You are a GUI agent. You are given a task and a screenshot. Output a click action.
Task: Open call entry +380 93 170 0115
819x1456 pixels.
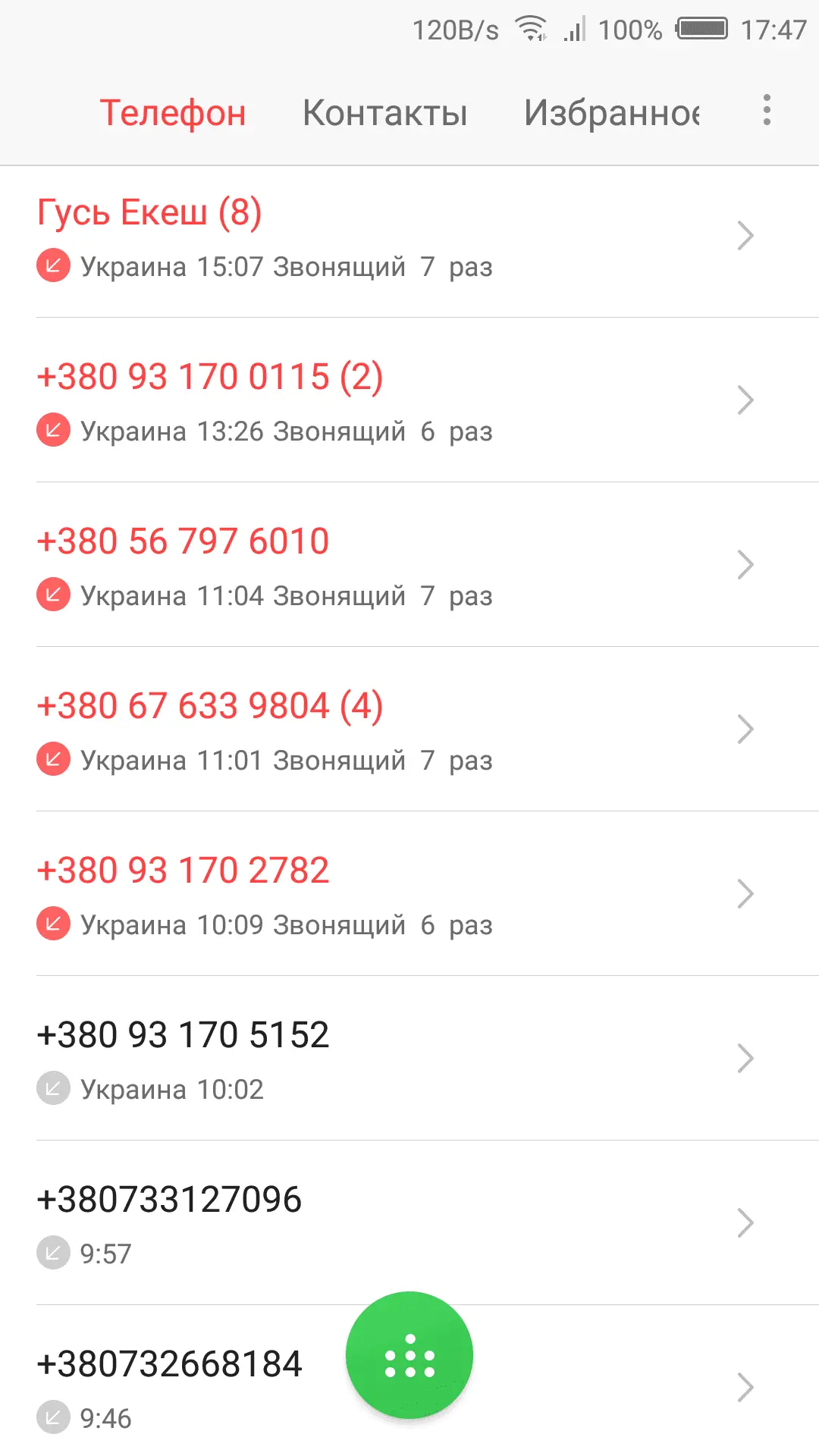303,401
